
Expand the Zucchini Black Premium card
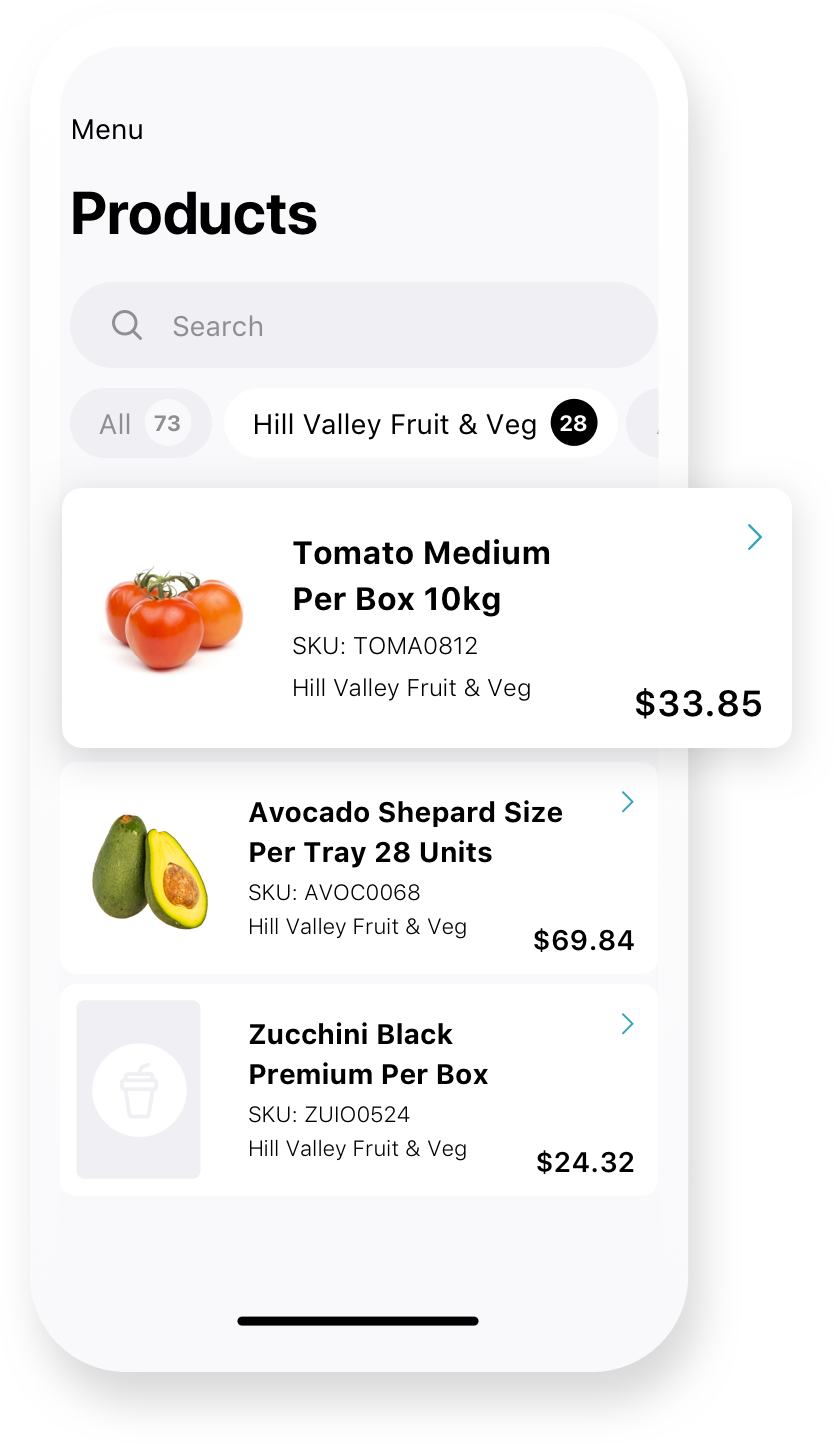point(360,1089)
